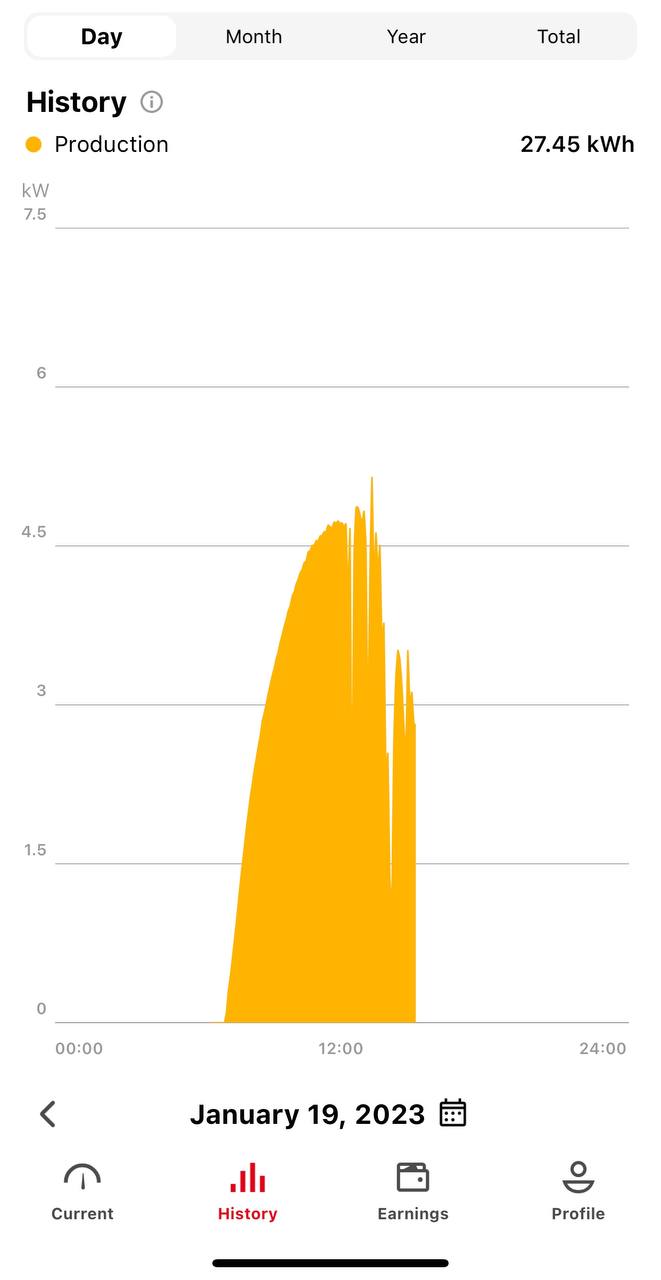The height and width of the screenshot is (1280, 661).
Task: Open the Current tab
Action: click(82, 1191)
